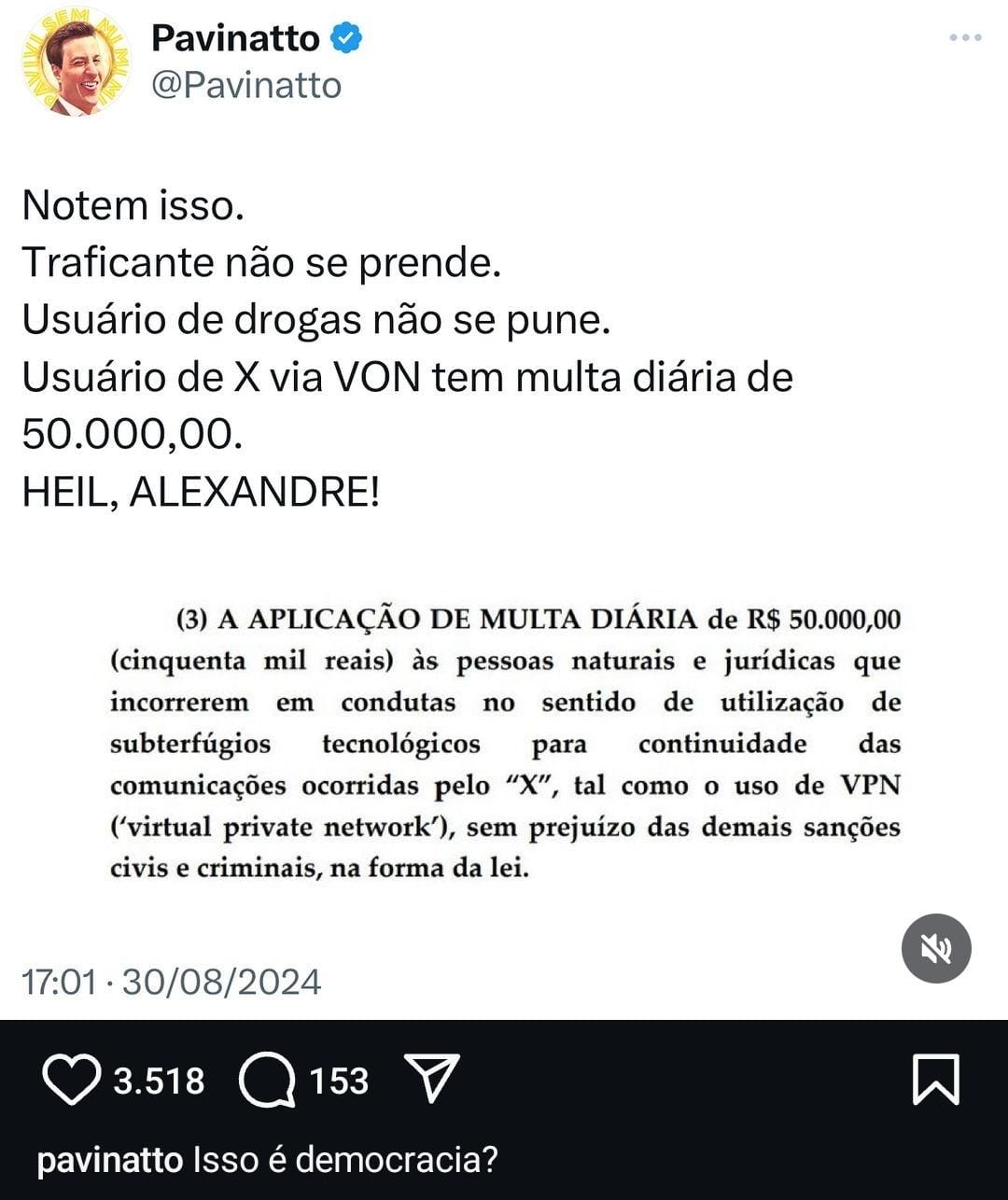Save the post with the bookmark icon

935,1079
